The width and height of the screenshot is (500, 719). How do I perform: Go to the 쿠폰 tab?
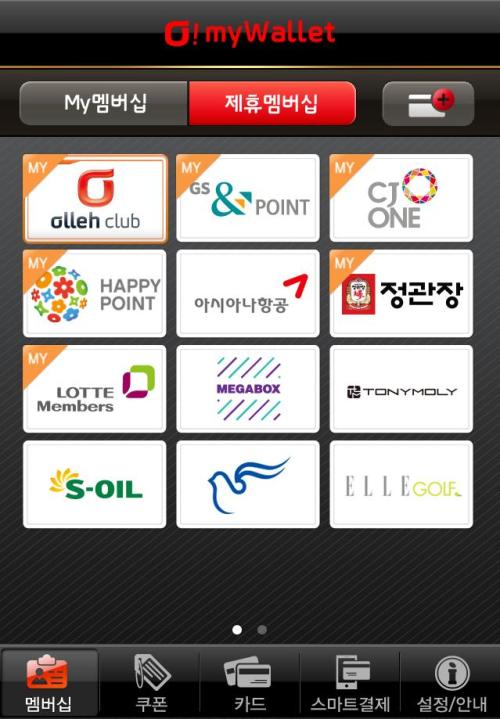(x=150, y=683)
